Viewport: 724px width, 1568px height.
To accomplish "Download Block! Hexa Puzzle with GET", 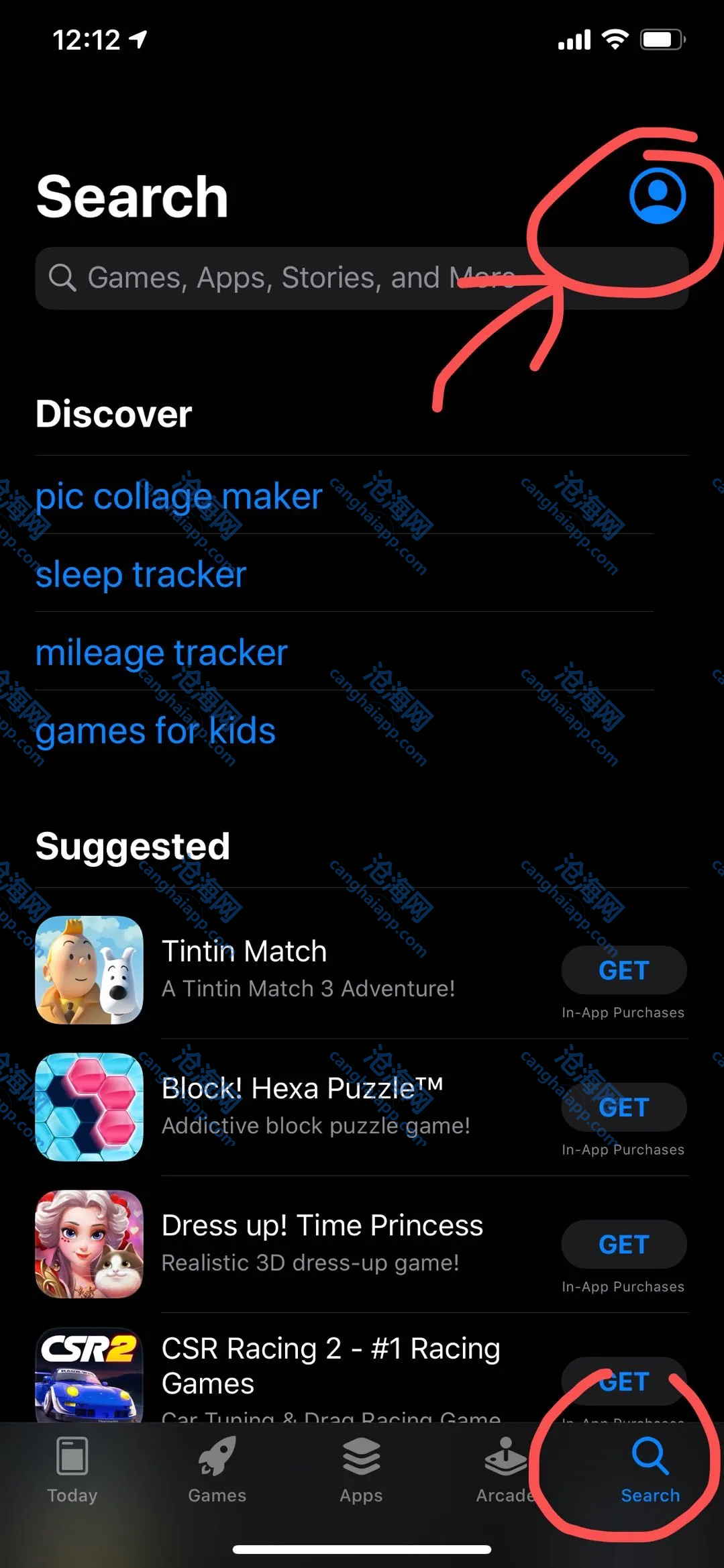I will click(623, 1107).
